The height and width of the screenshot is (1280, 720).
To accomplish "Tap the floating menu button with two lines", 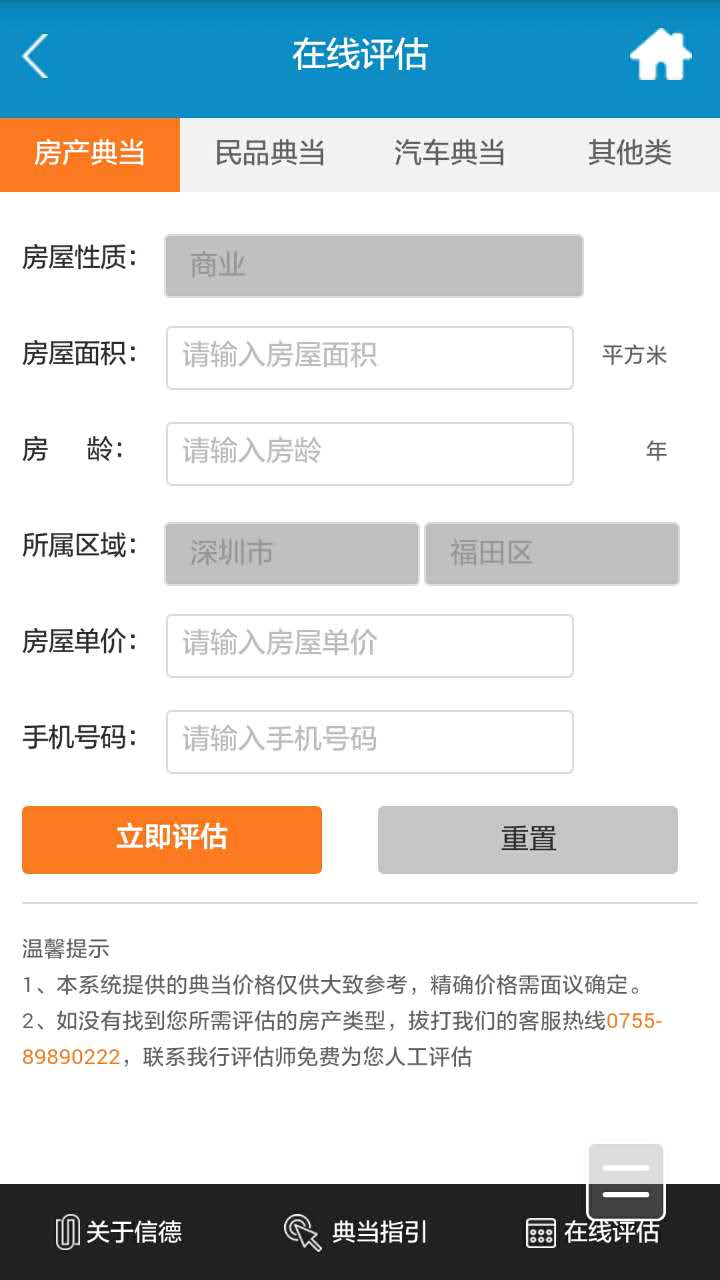I will [626, 1182].
